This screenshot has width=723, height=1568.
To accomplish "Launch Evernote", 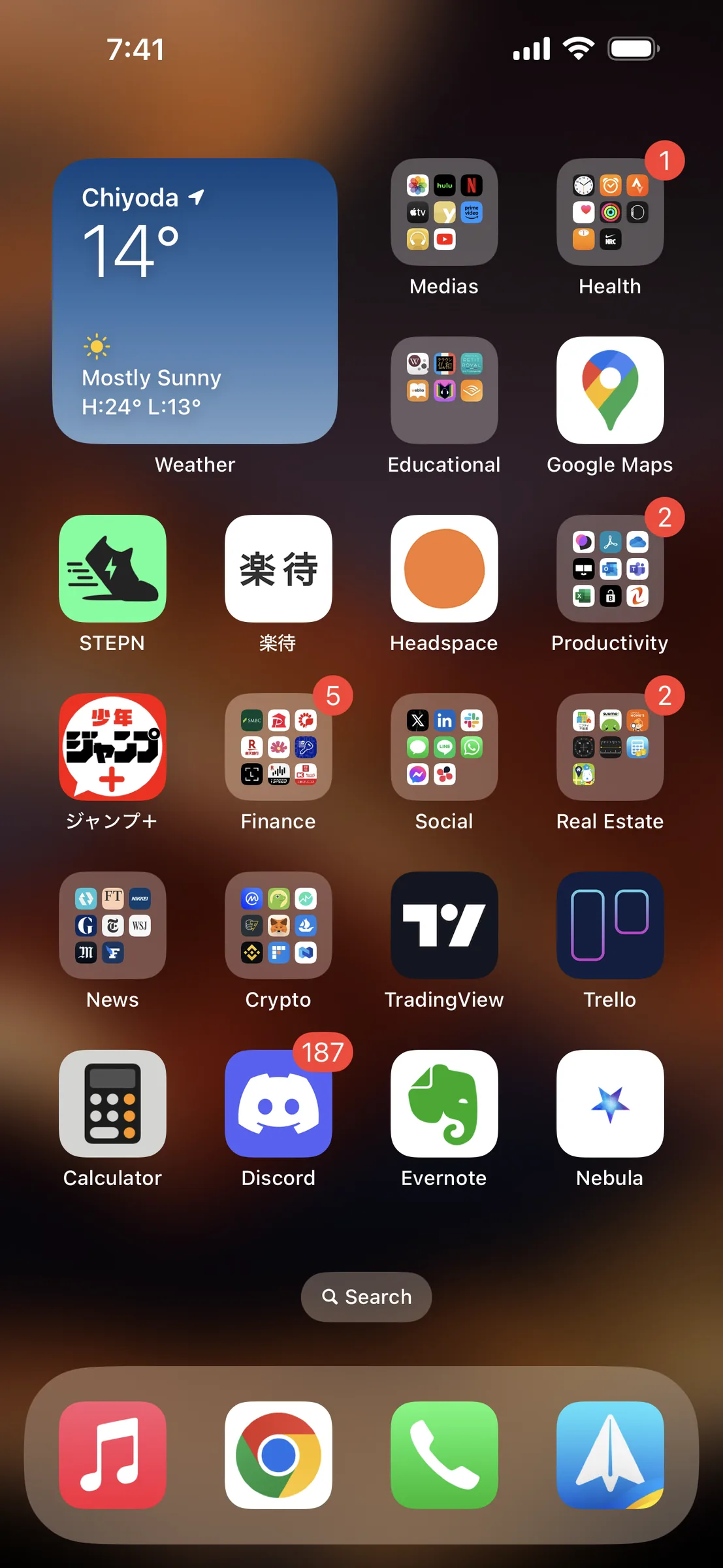I will click(444, 1103).
